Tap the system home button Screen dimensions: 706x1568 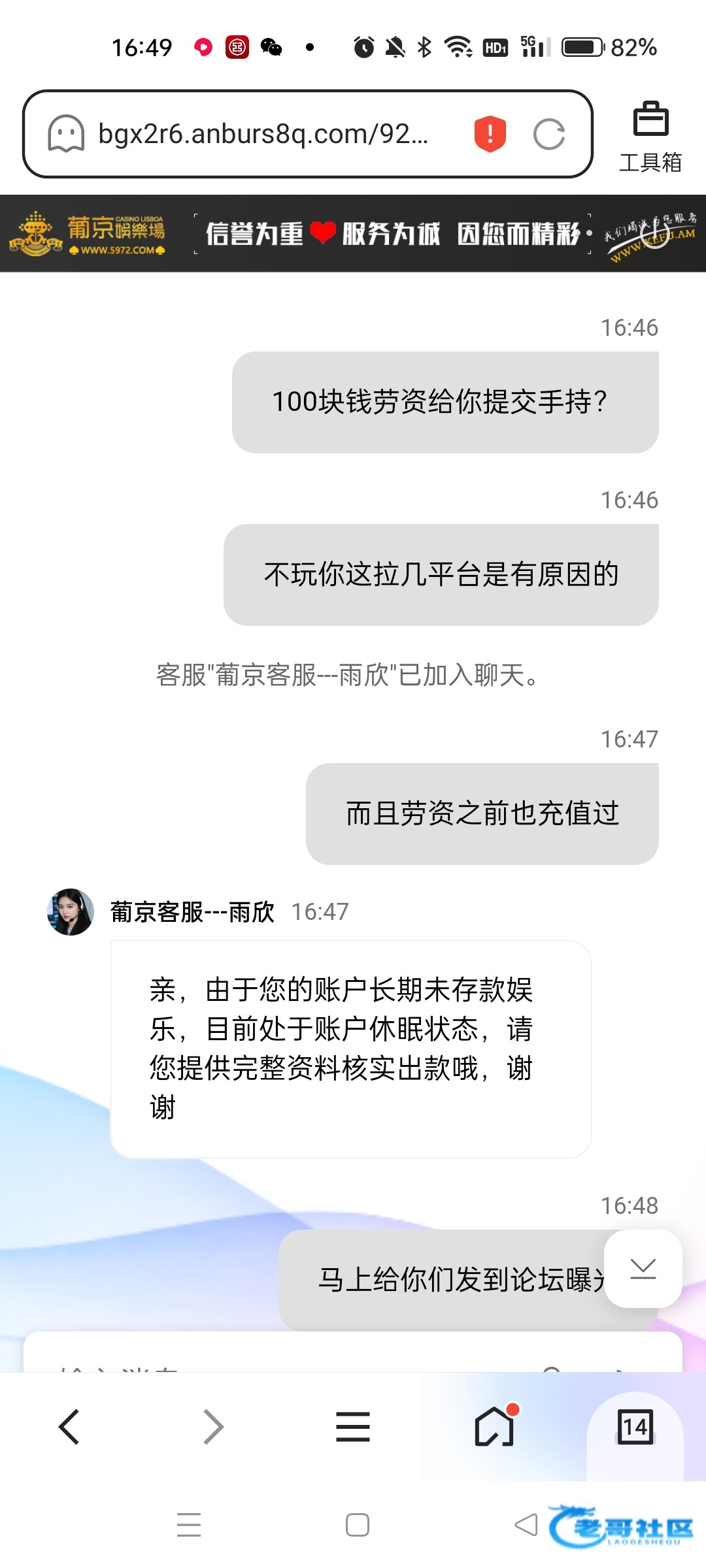(x=357, y=1525)
